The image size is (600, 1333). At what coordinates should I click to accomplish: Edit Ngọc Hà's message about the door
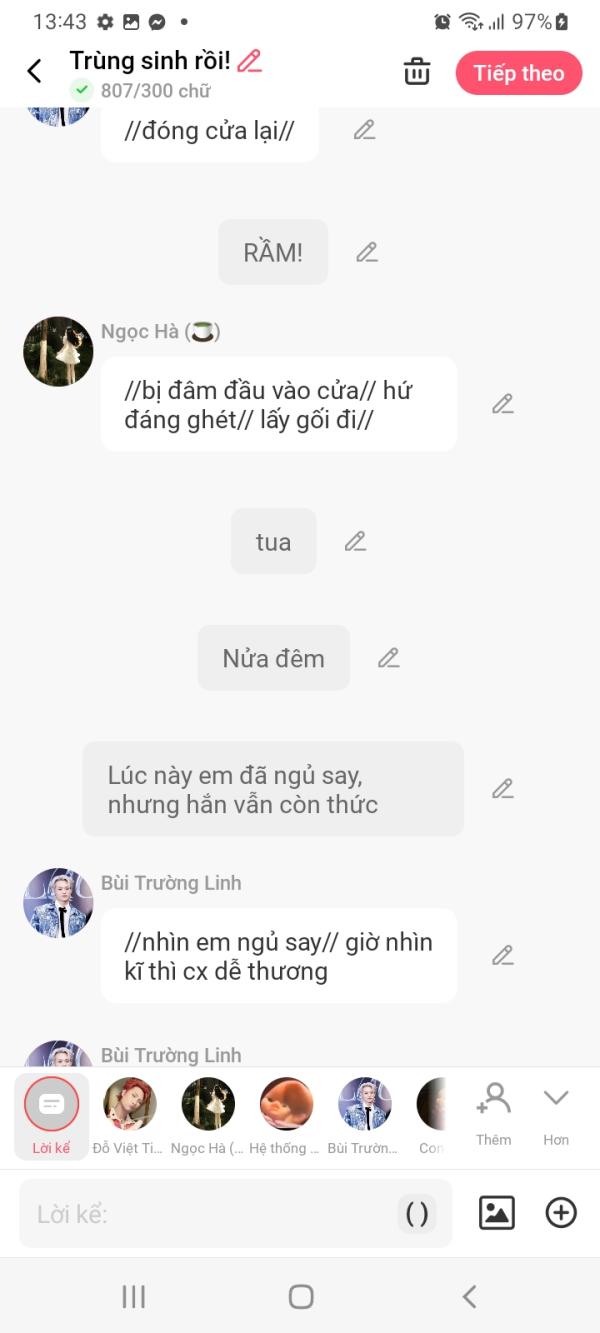[x=502, y=404]
